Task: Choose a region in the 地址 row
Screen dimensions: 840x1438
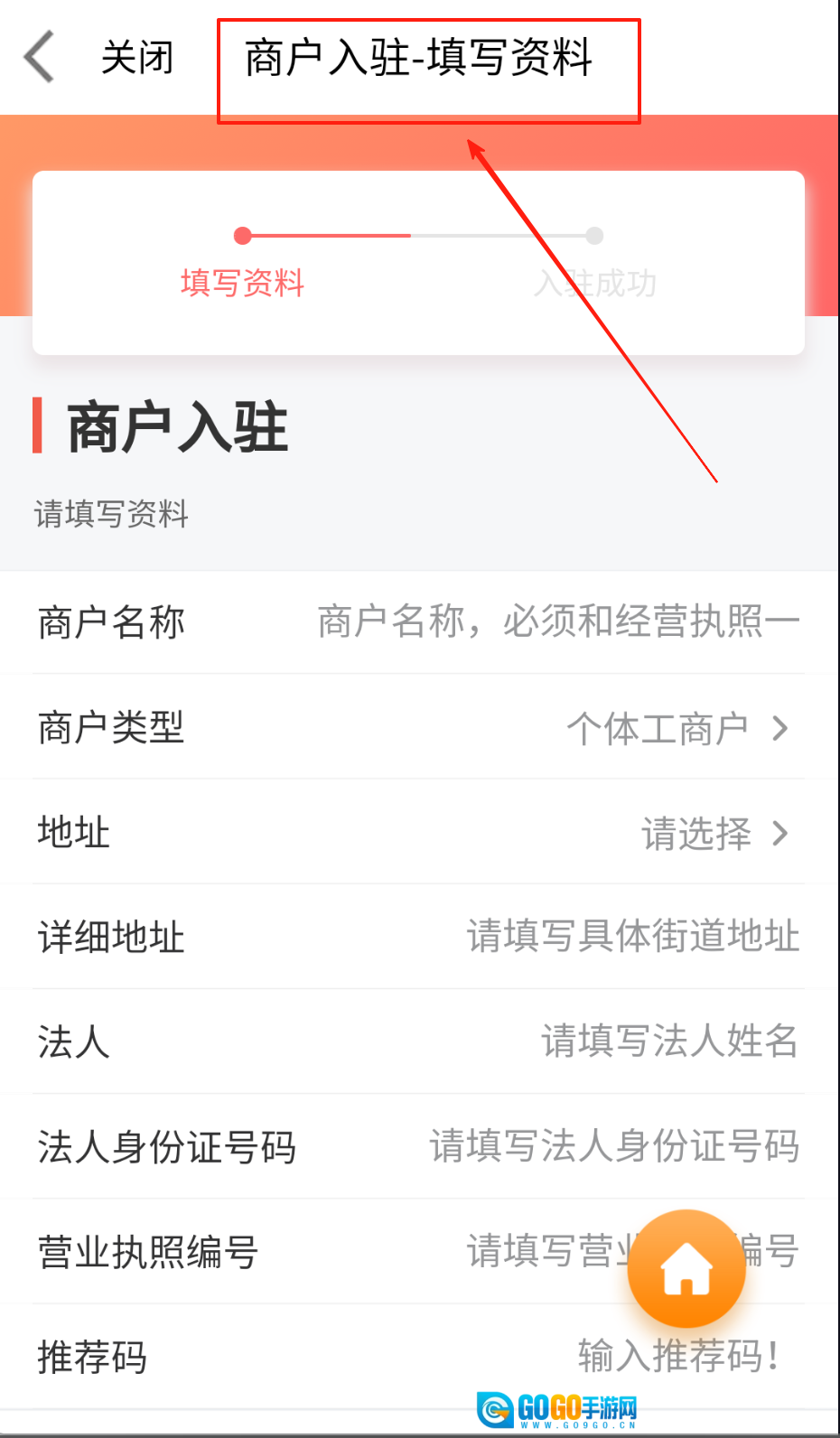Action: point(714,833)
